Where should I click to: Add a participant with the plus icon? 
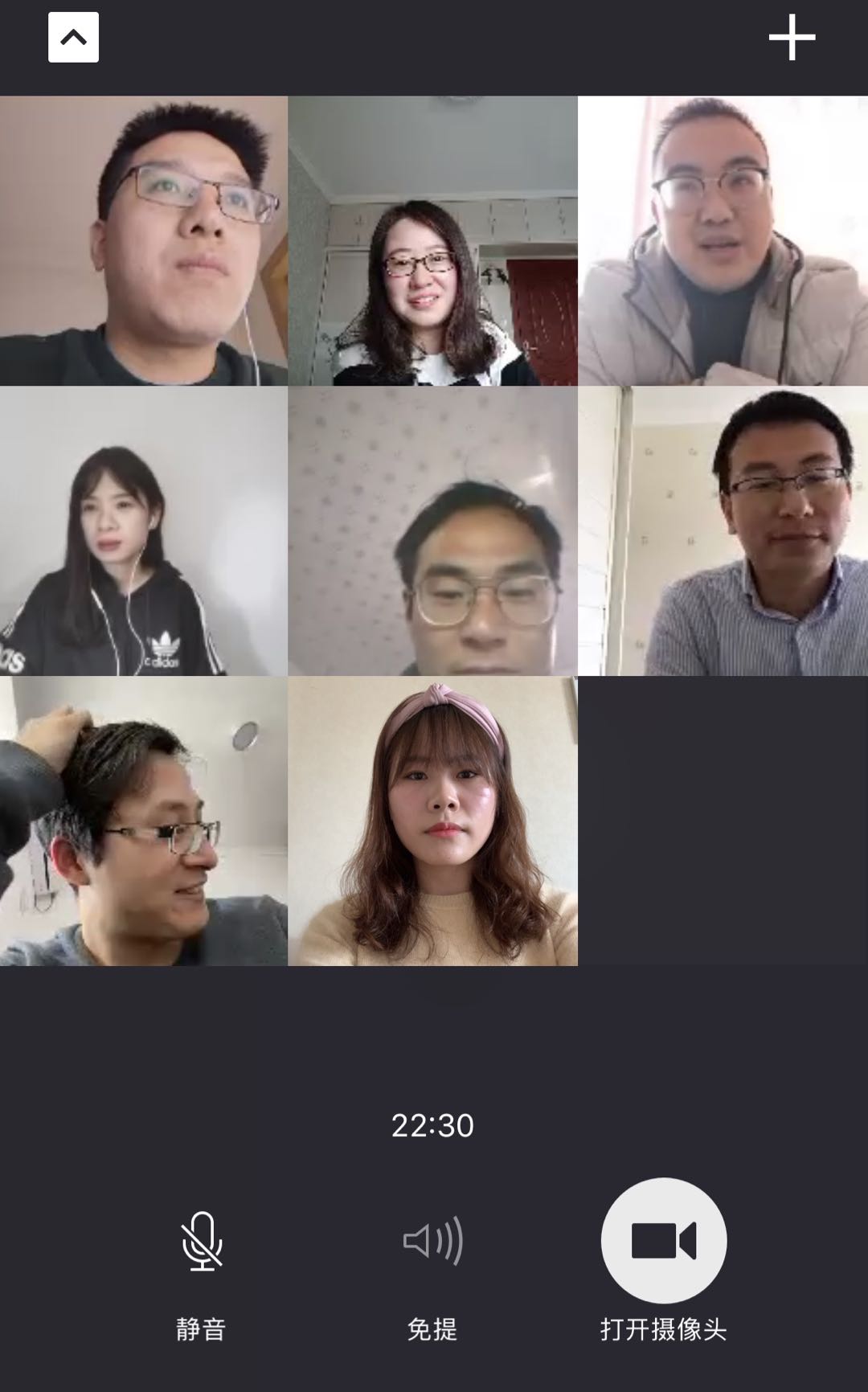[792, 38]
